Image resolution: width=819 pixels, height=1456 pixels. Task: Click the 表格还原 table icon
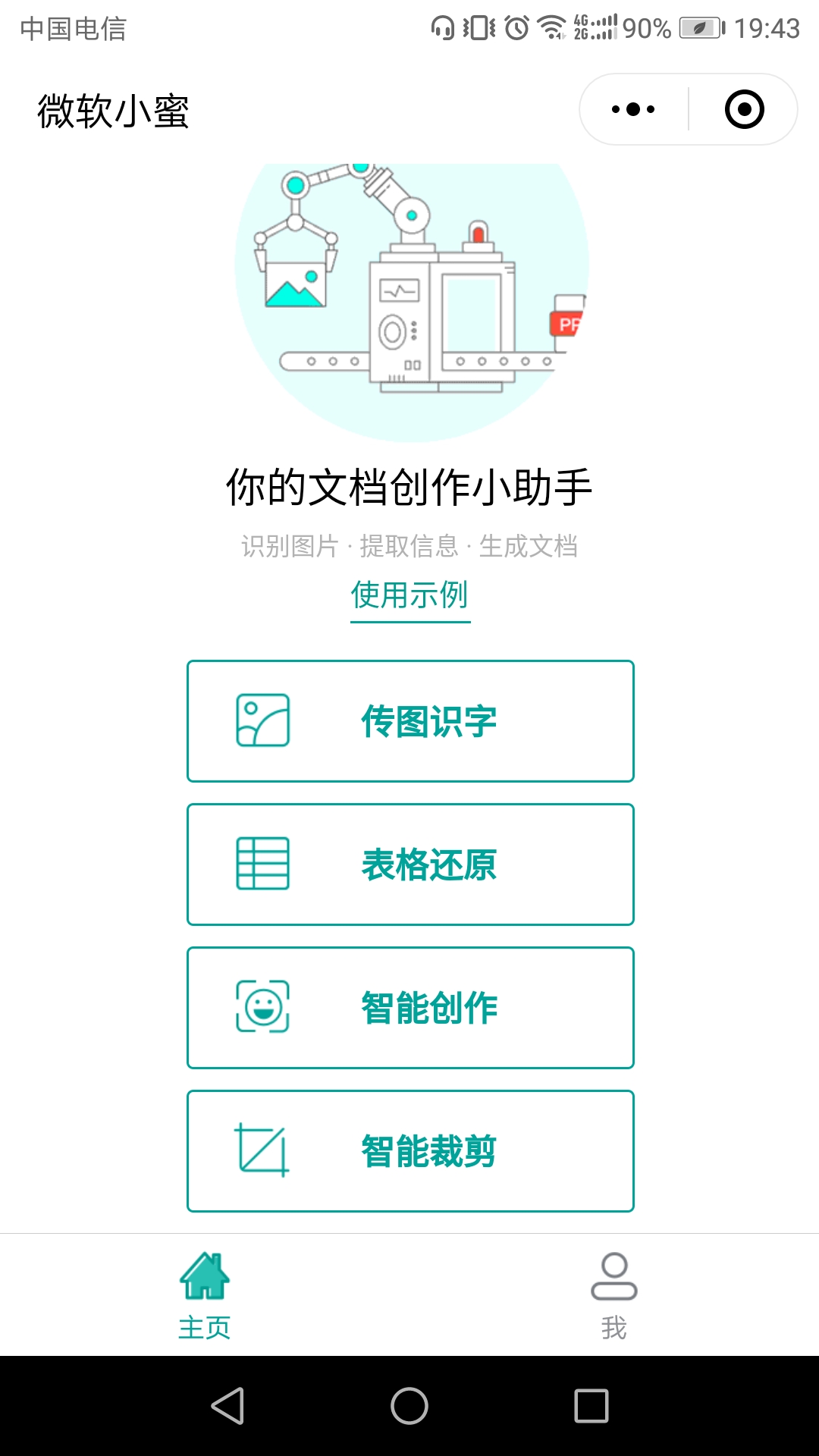[x=262, y=863]
